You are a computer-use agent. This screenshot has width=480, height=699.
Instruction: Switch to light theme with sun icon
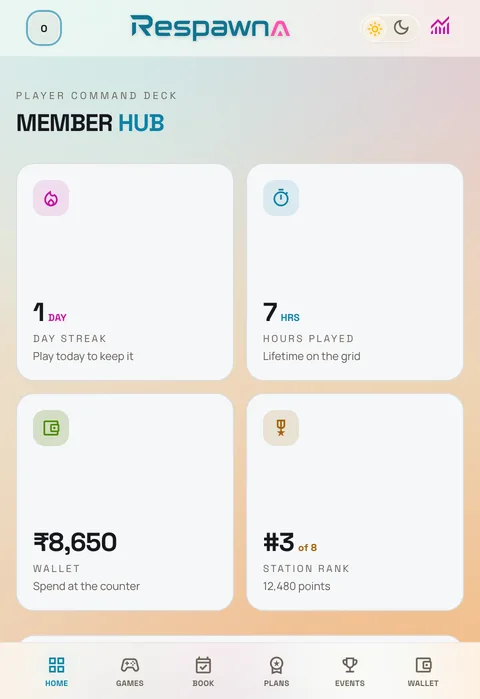point(375,29)
